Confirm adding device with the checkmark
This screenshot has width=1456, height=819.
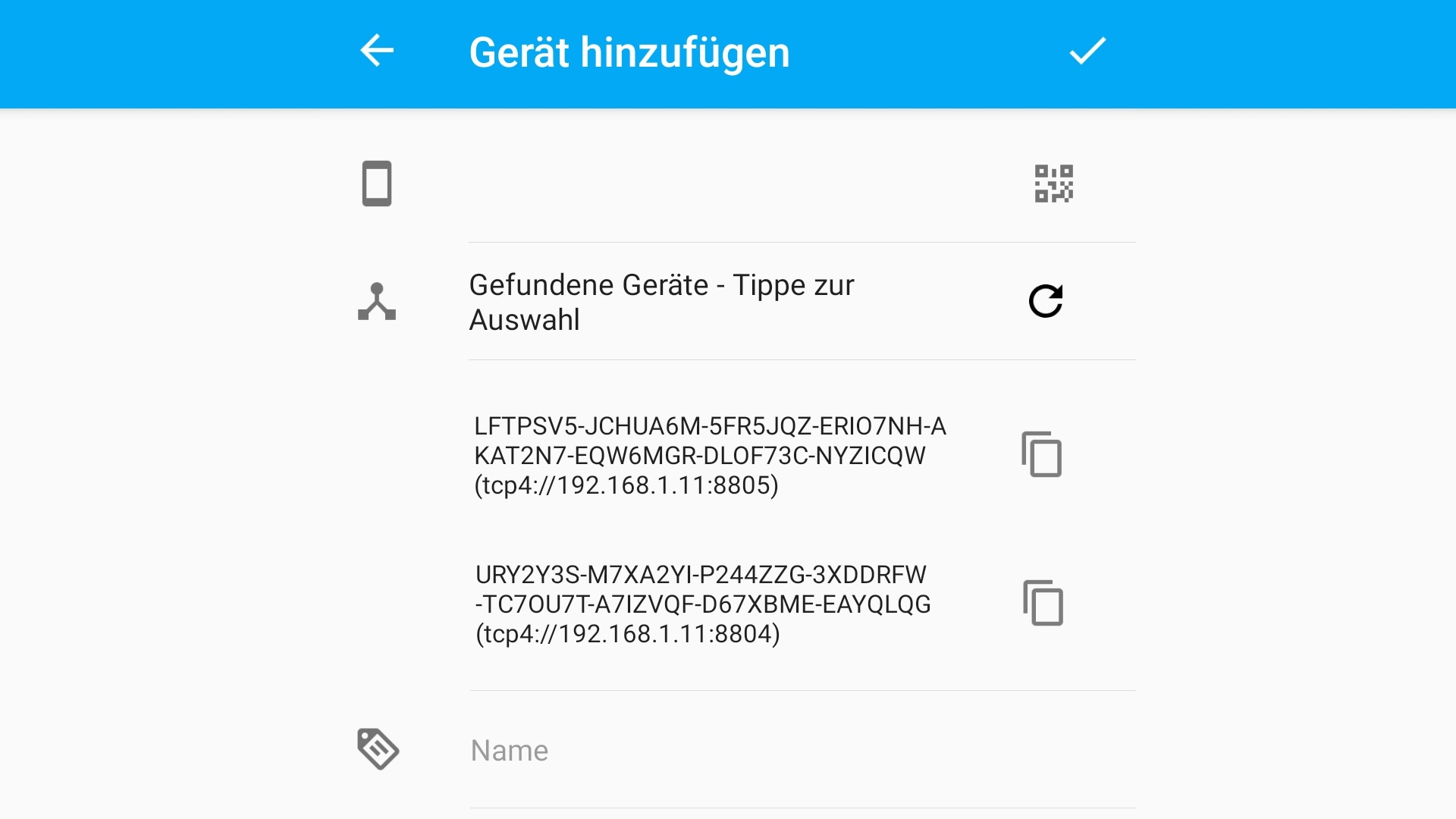[x=1087, y=52]
